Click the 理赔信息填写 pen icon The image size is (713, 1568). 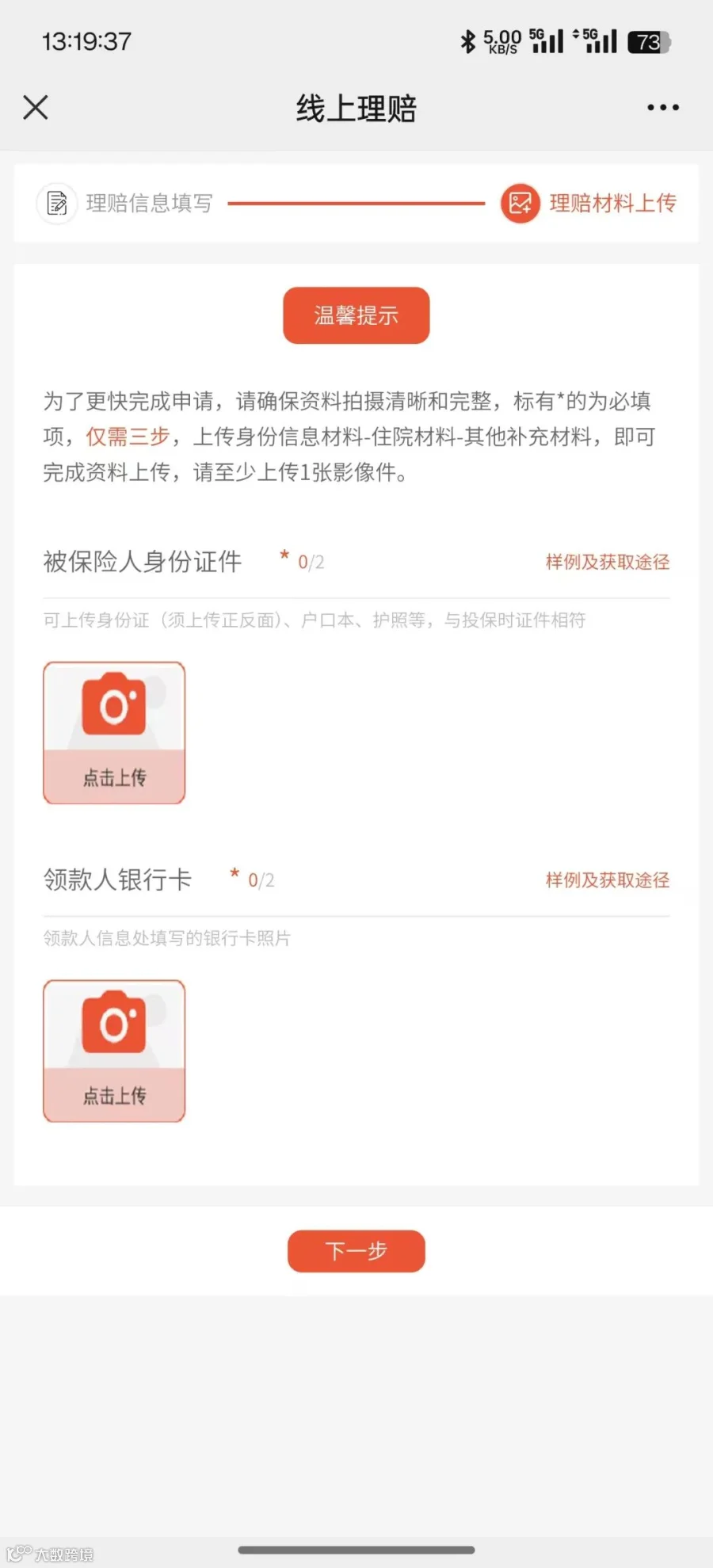56,203
